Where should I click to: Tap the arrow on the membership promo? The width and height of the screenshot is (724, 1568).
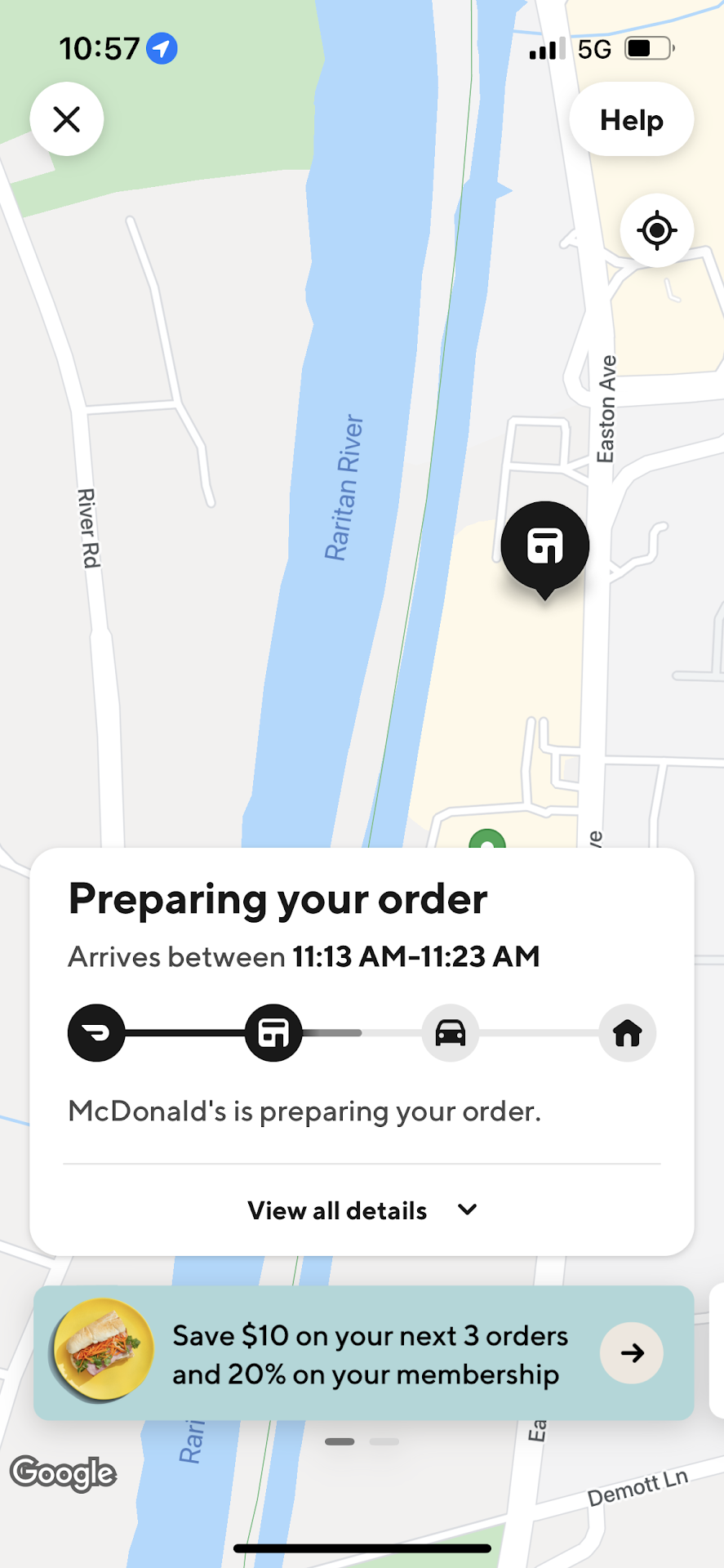[x=631, y=1353]
